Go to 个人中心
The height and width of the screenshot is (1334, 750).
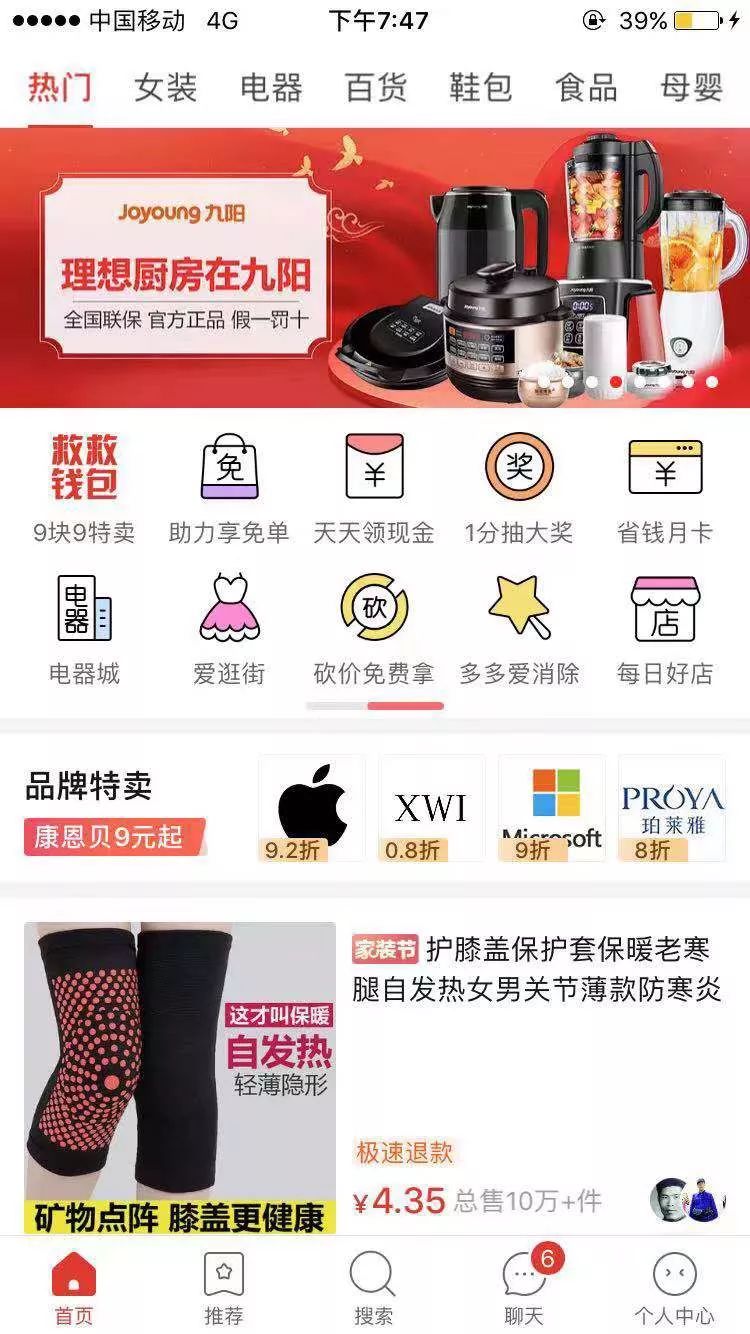[x=674, y=1288]
